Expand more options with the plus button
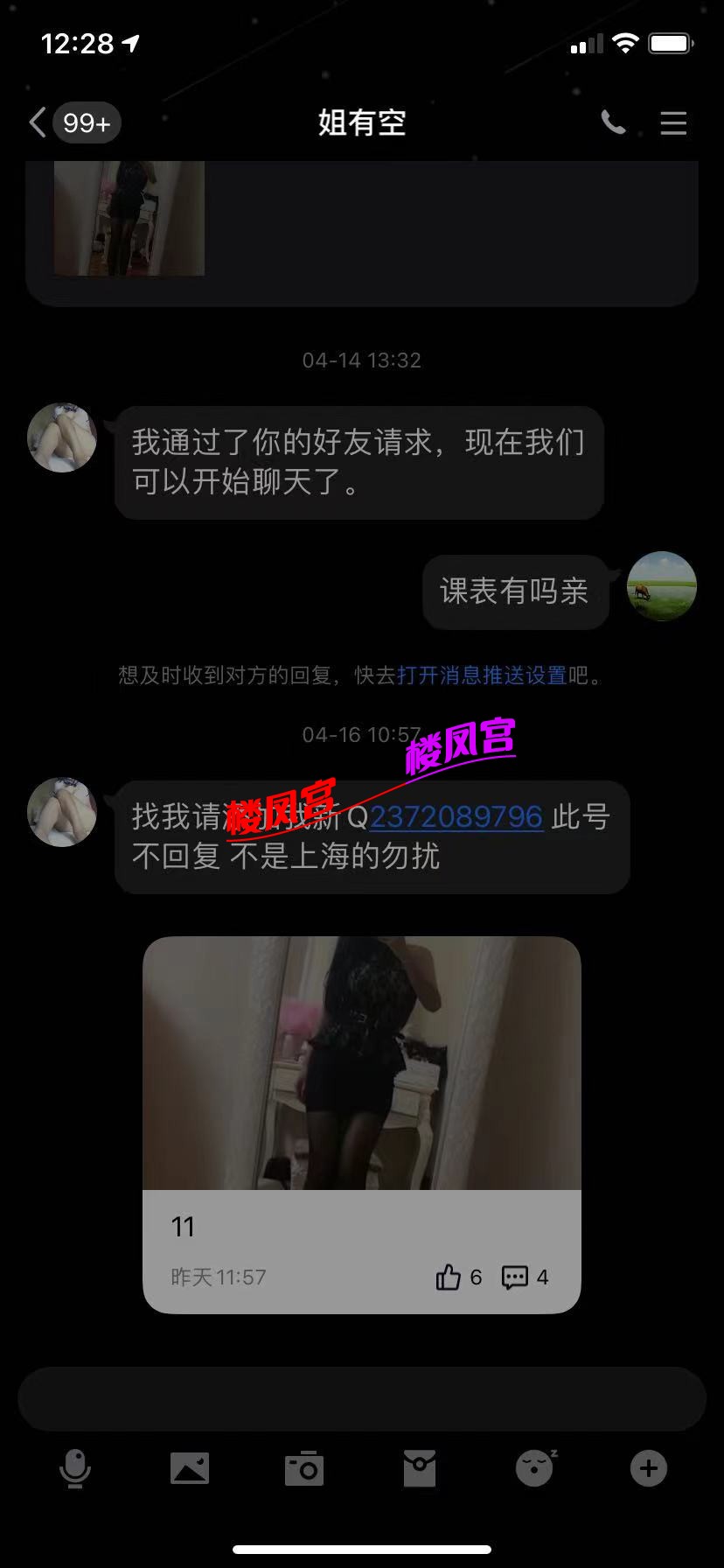 (648, 1467)
